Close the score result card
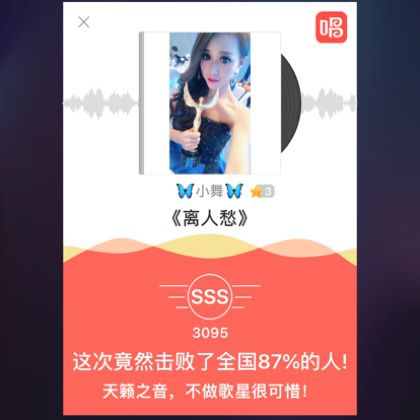The image size is (420, 420). [83, 23]
